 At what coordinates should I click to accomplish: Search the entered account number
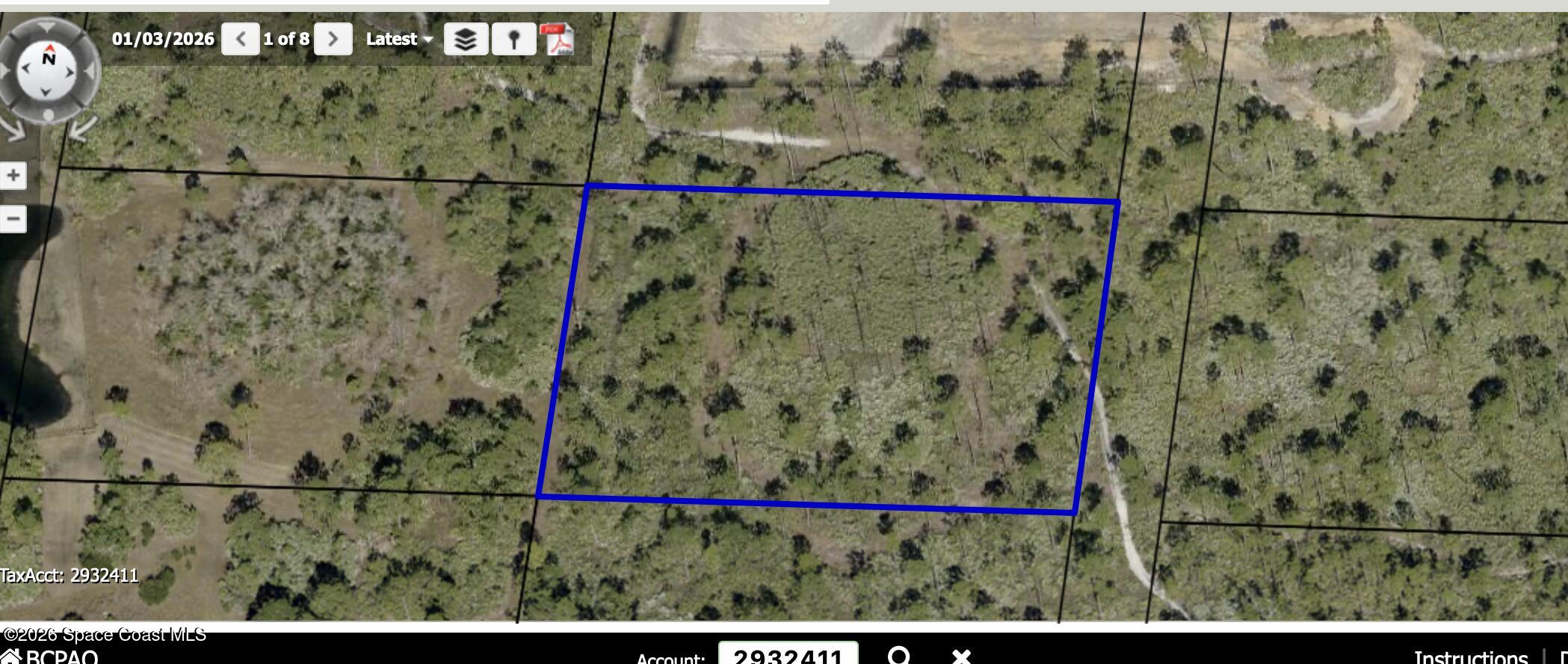(899, 656)
